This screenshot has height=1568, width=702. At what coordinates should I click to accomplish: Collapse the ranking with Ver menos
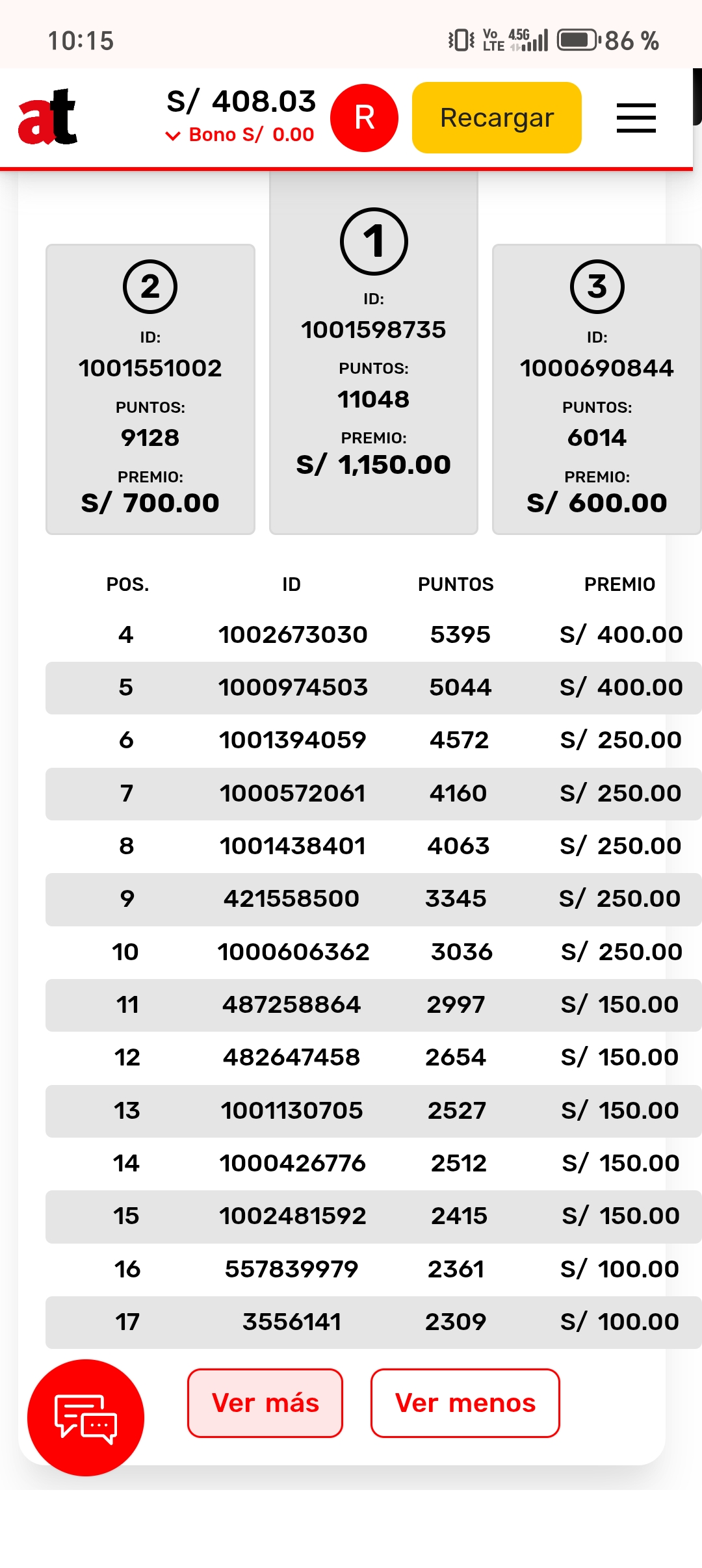click(x=465, y=1403)
